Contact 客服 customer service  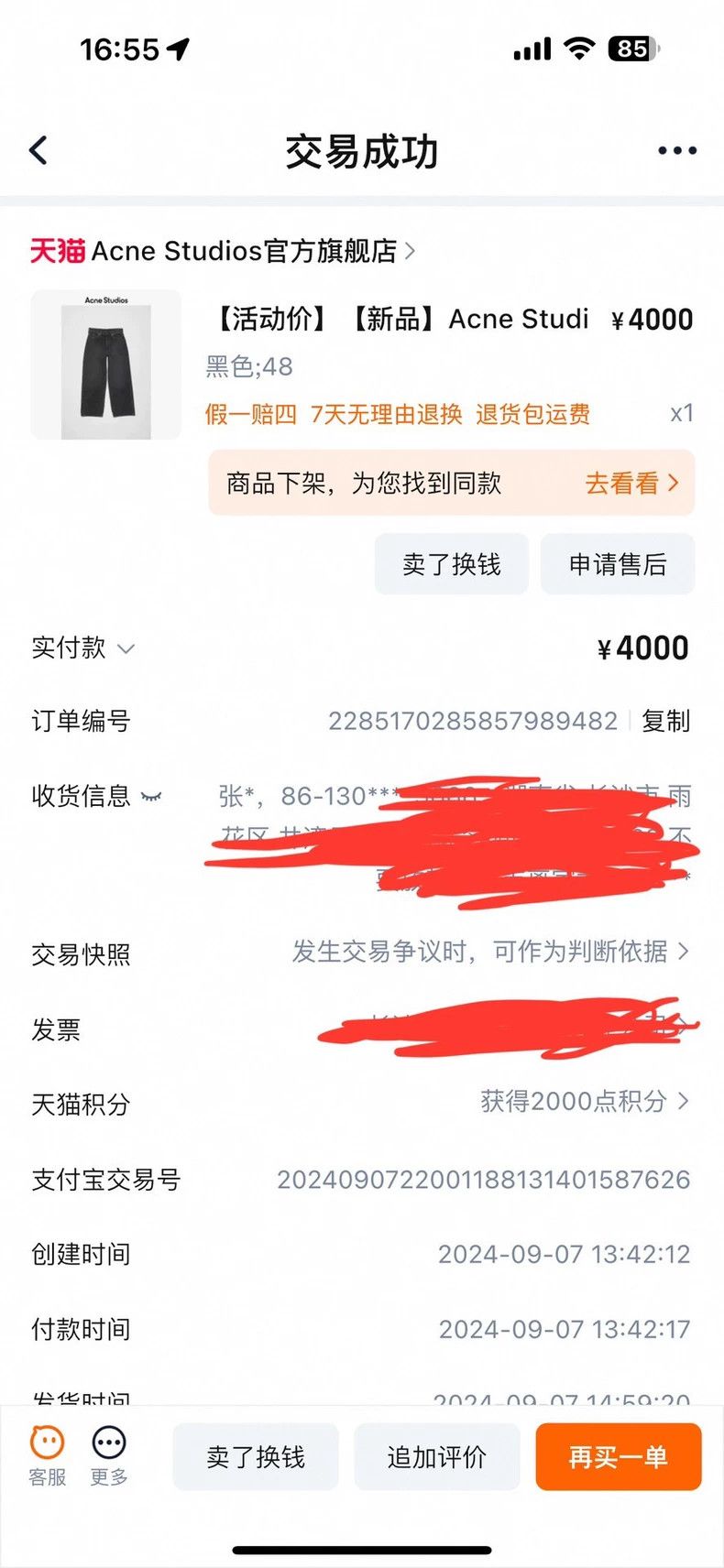point(48,1456)
